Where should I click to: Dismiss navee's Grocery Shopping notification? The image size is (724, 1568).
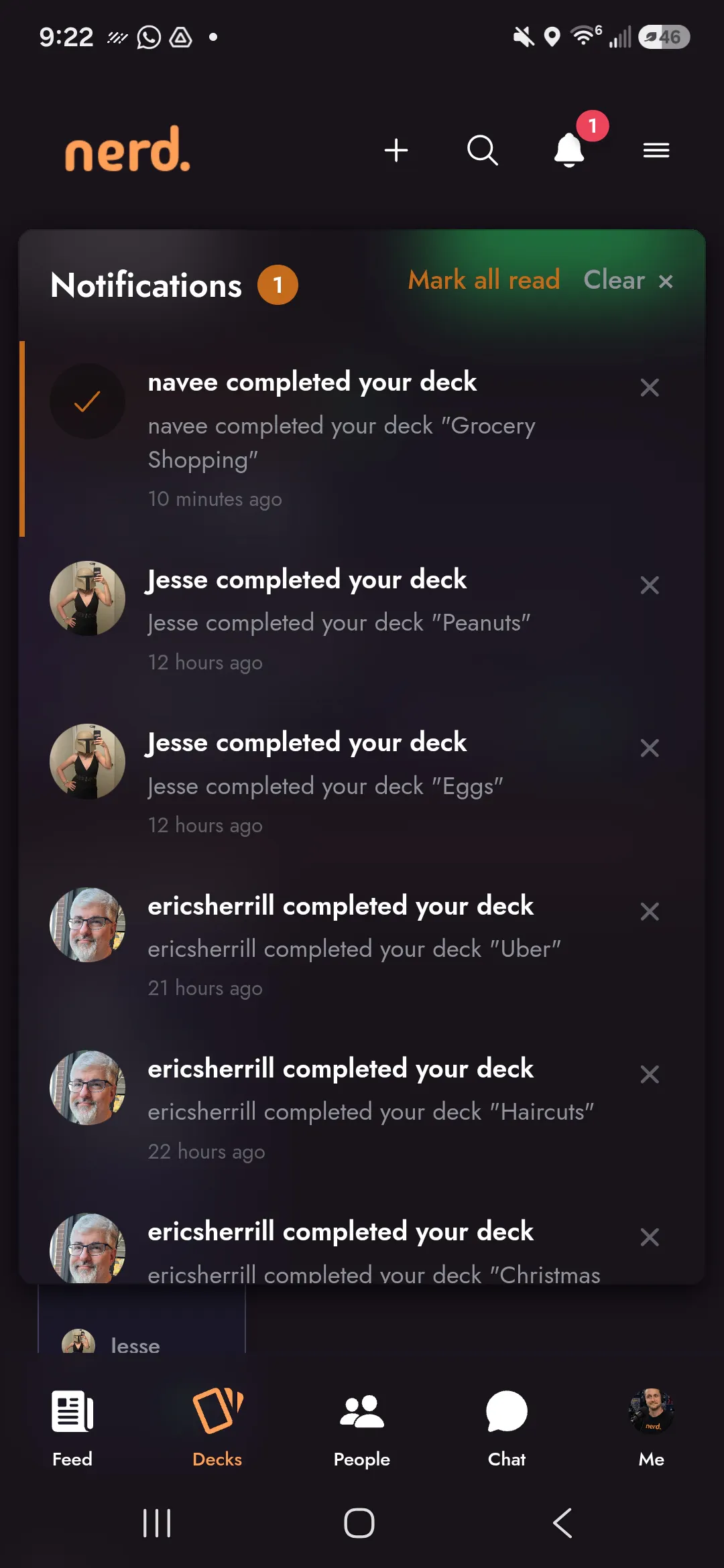(x=650, y=387)
